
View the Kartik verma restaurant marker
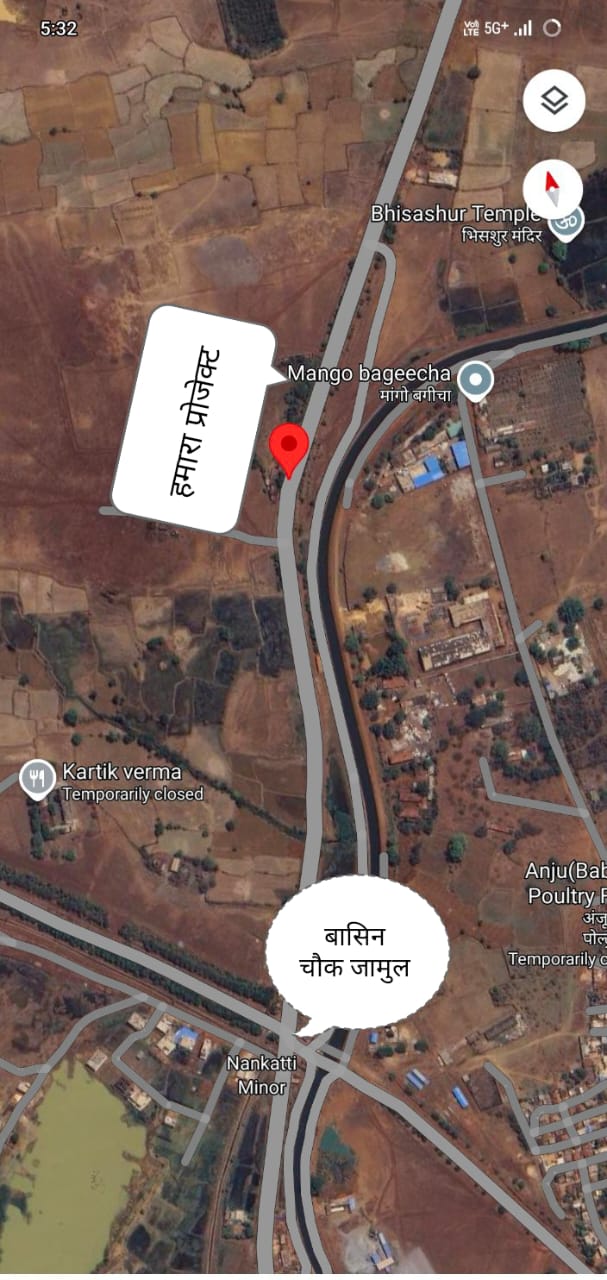[x=37, y=779]
